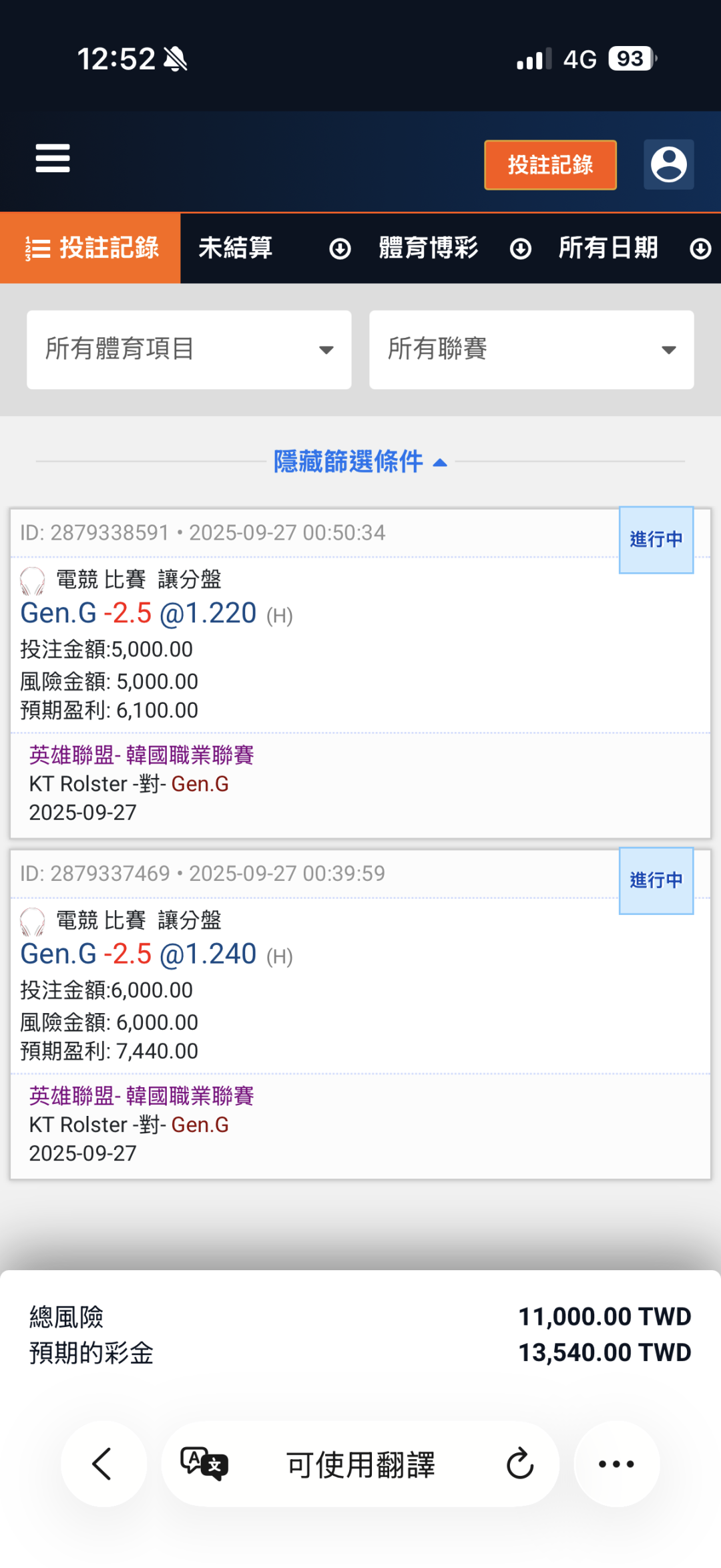
Task: Collapse filters via 隱藏篩選條件
Action: pyautogui.click(x=360, y=461)
